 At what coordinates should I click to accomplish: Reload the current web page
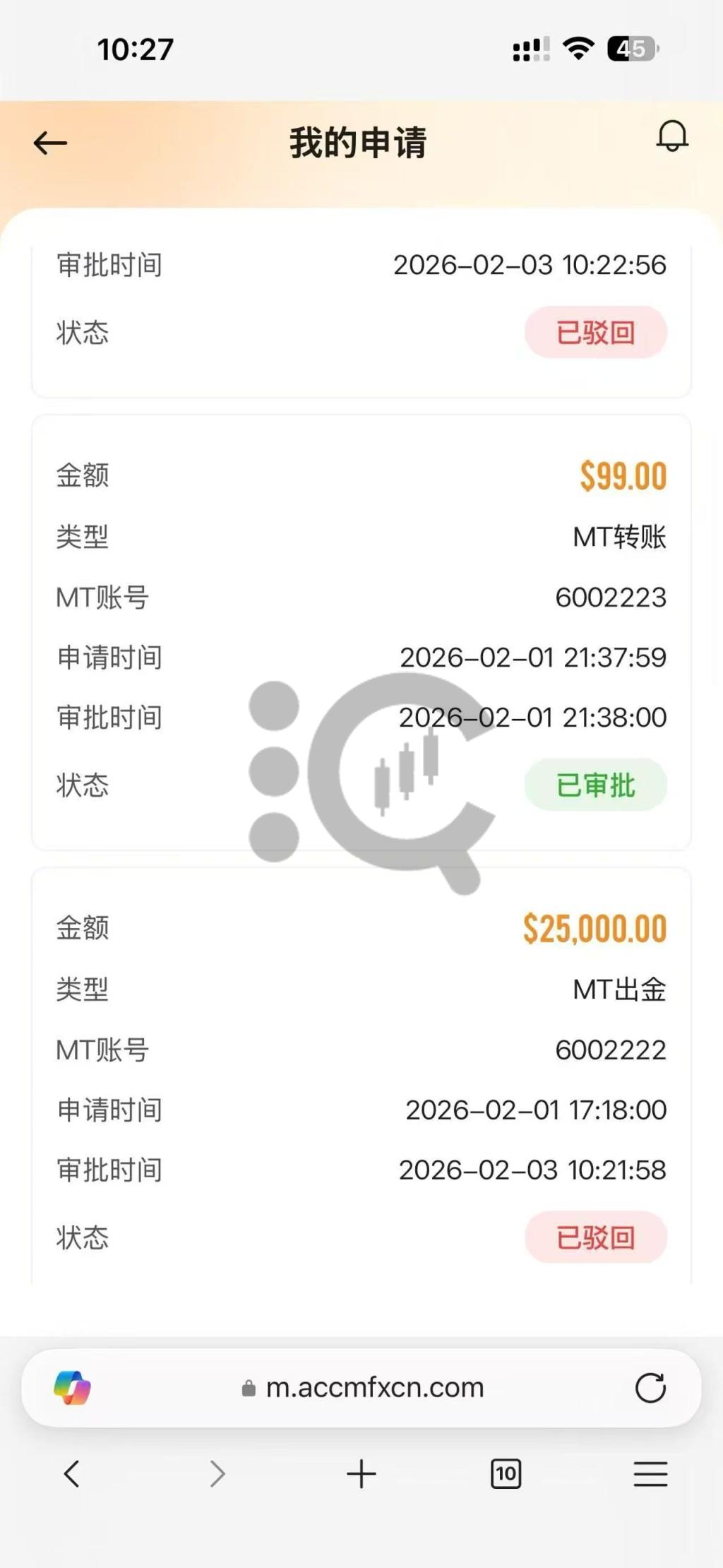(x=650, y=1388)
